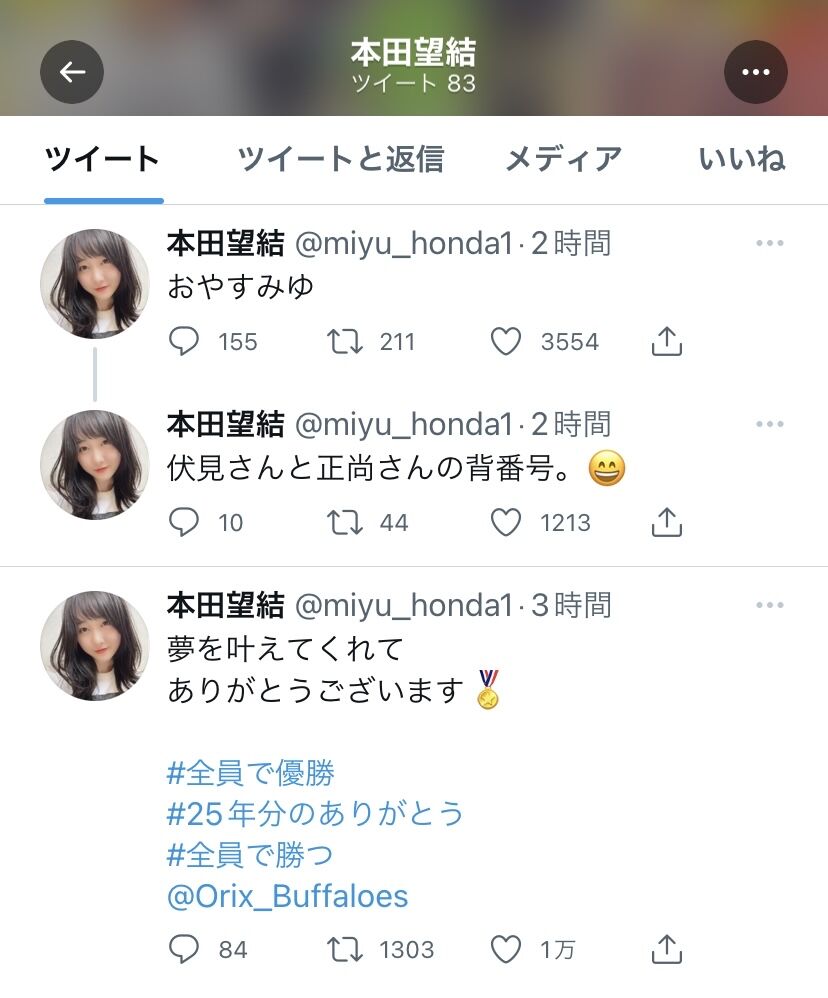
Task: Share the 伏見さんと正尚さんの背番号 tweet
Action: 666,522
